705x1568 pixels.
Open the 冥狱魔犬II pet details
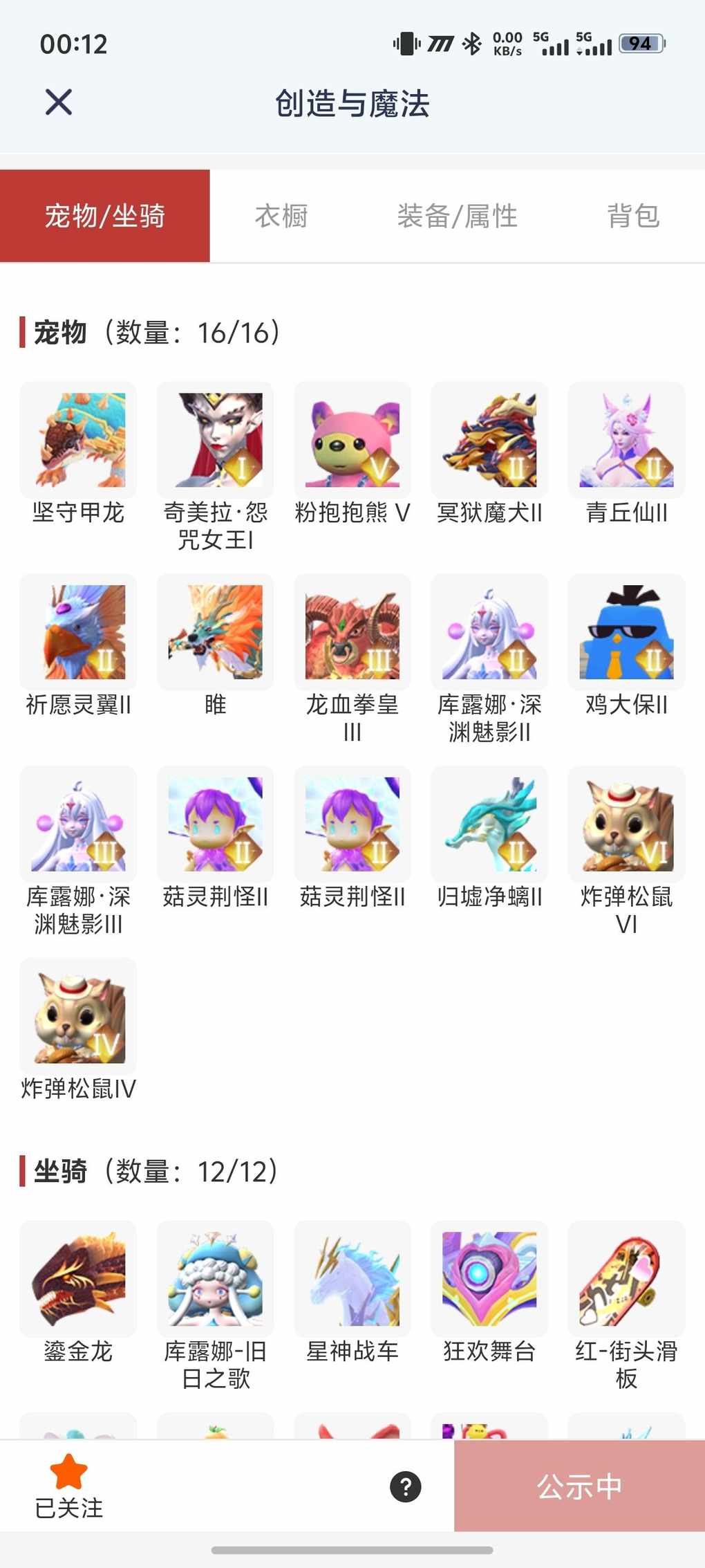(489, 441)
